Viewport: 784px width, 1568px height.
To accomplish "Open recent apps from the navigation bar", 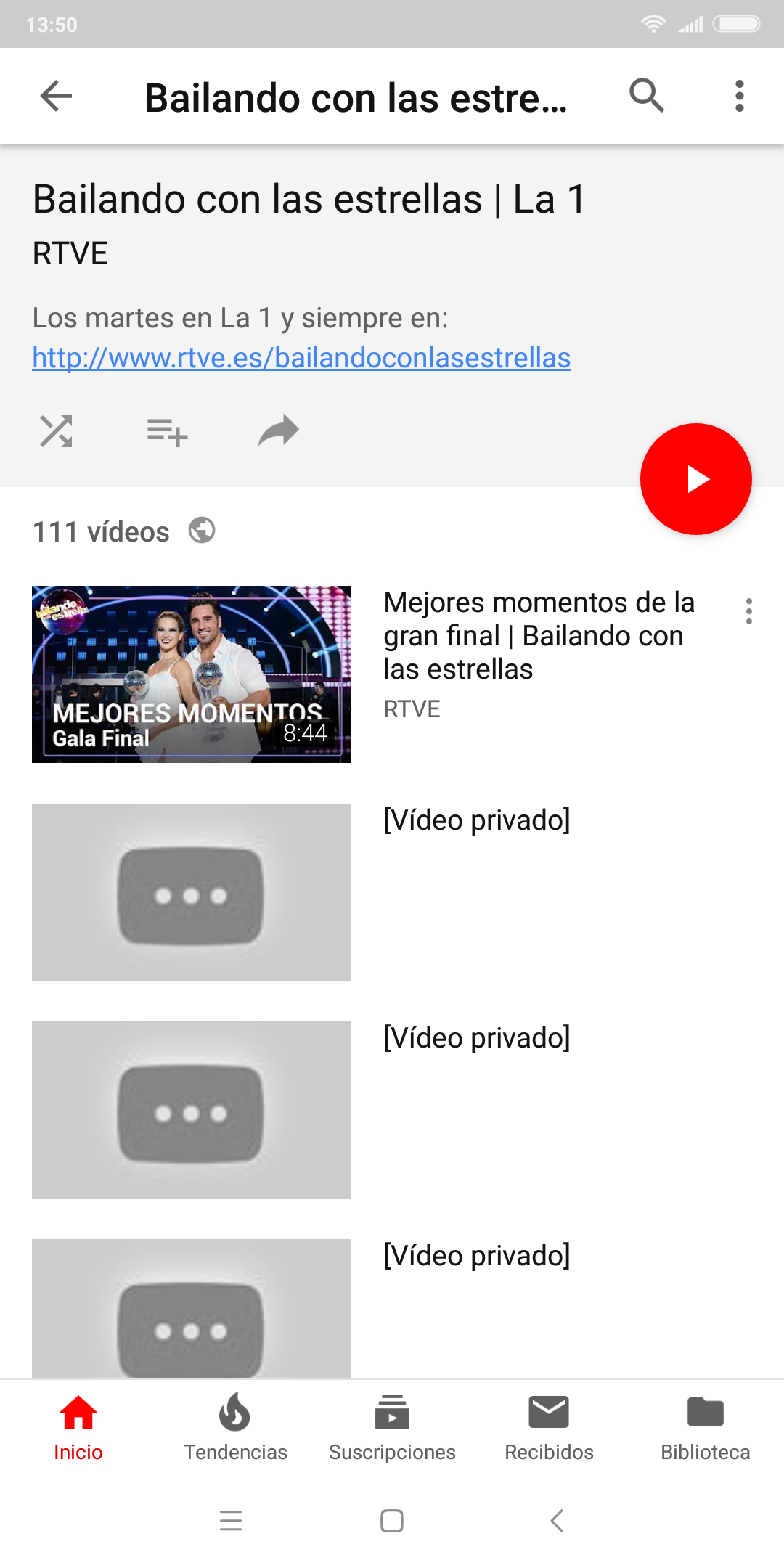I will (231, 1521).
